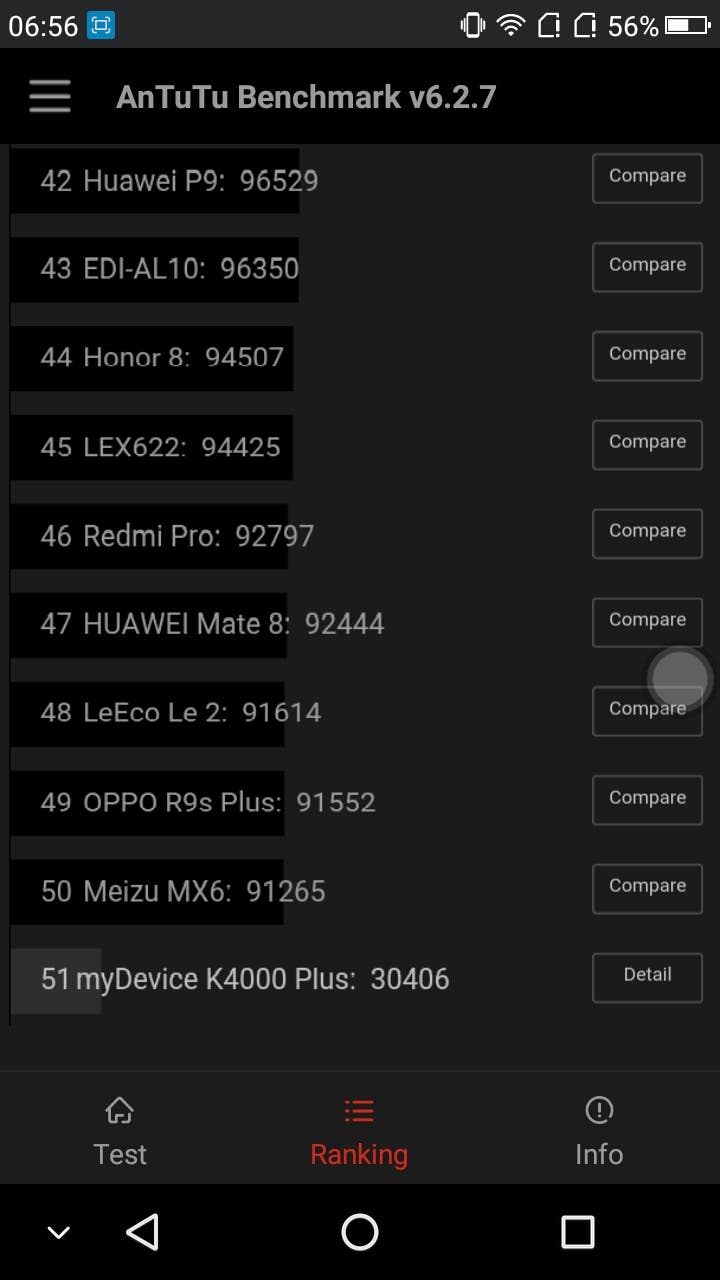This screenshot has width=720, height=1280.
Task: Go to the Info tab
Action: click(x=599, y=1131)
